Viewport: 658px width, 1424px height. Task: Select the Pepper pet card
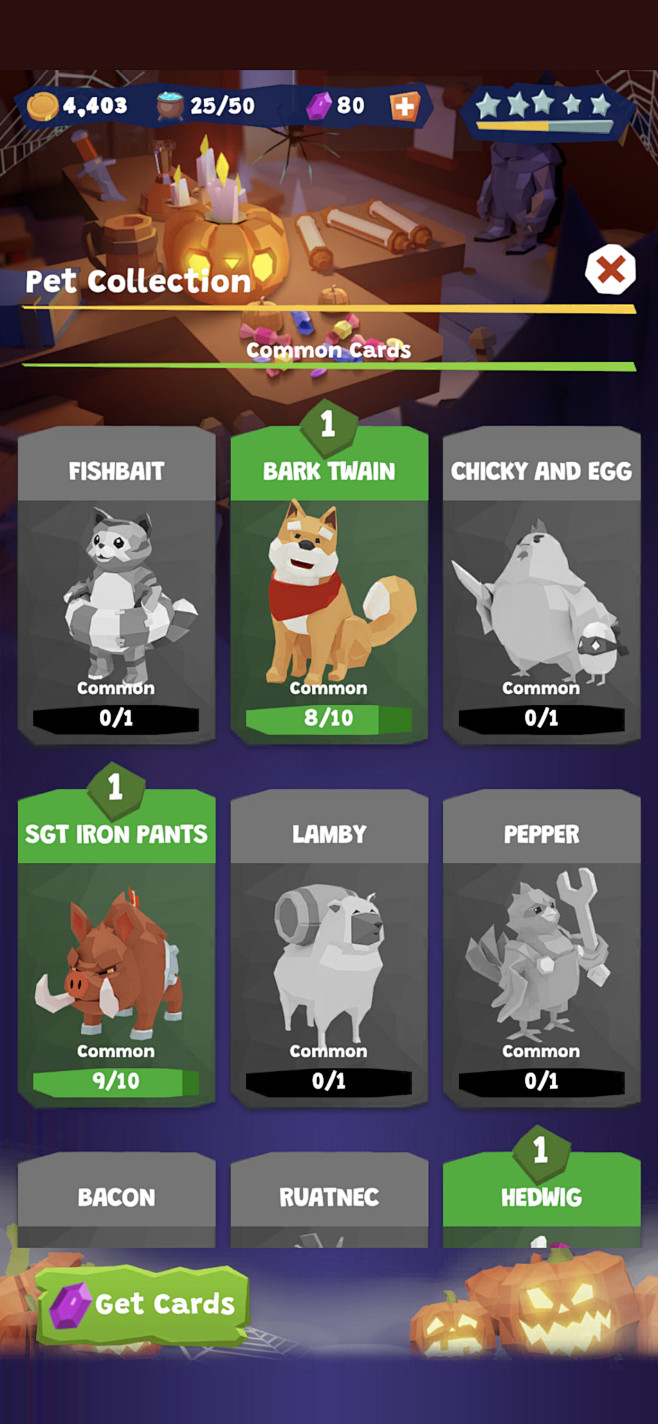click(541, 949)
